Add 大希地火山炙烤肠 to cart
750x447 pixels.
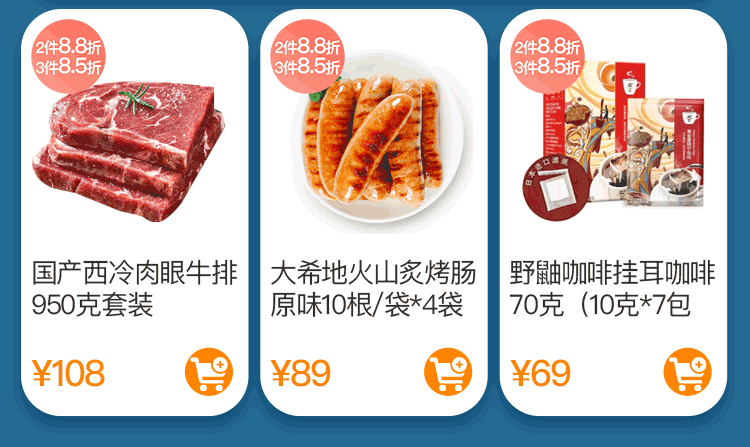pyautogui.click(x=448, y=371)
